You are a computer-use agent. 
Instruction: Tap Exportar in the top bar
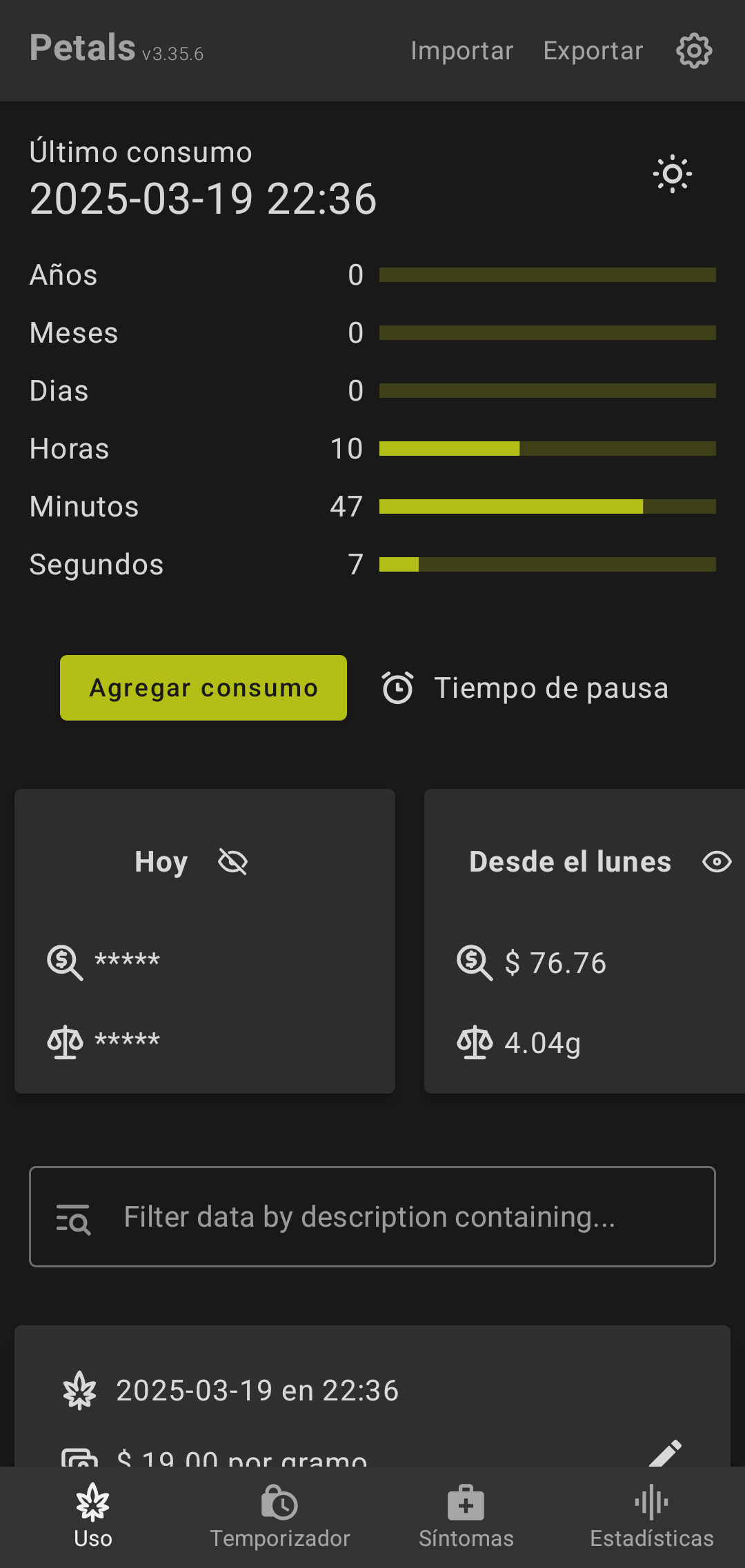click(x=593, y=50)
